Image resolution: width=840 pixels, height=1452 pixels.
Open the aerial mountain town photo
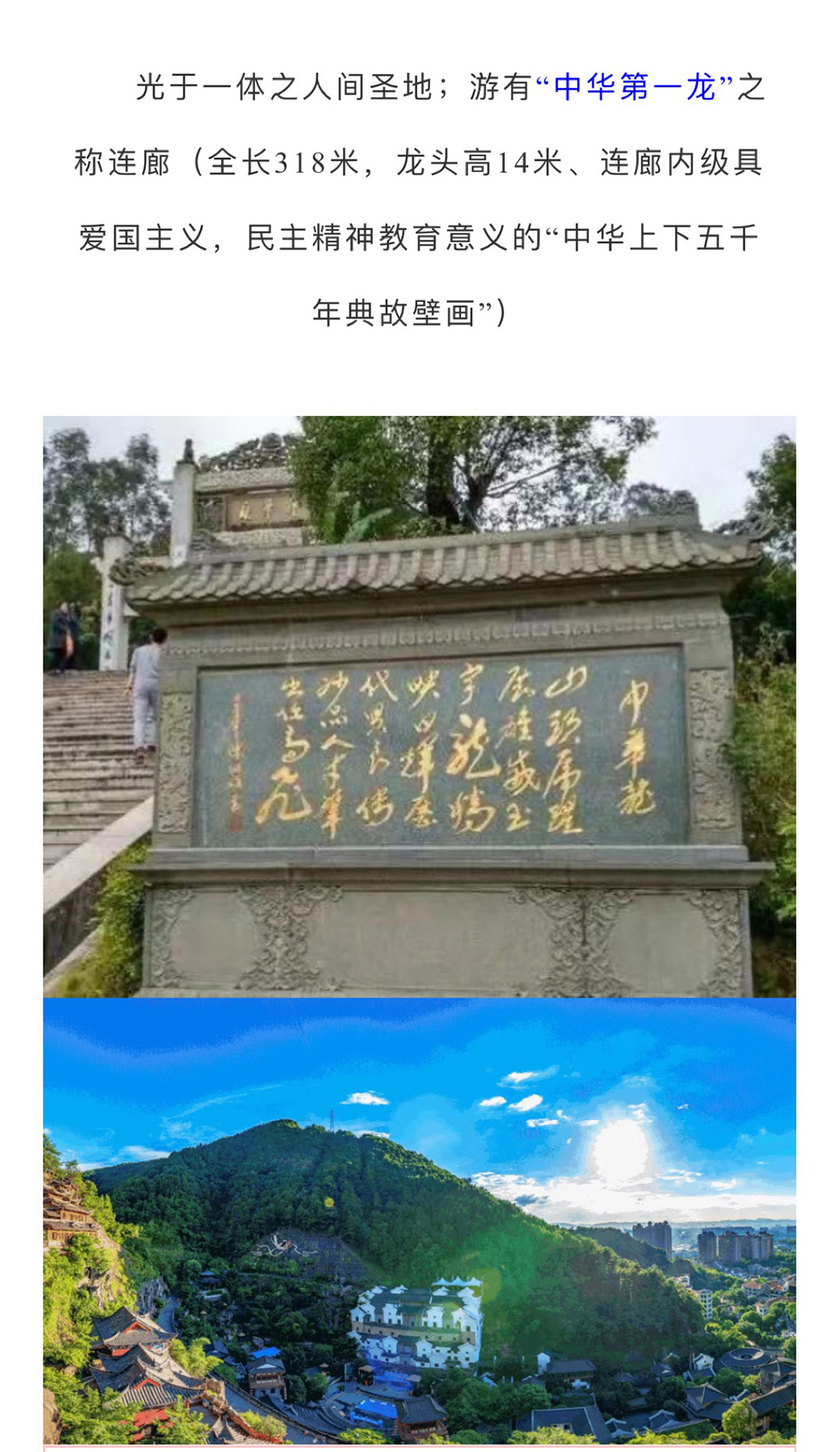tap(419, 1221)
